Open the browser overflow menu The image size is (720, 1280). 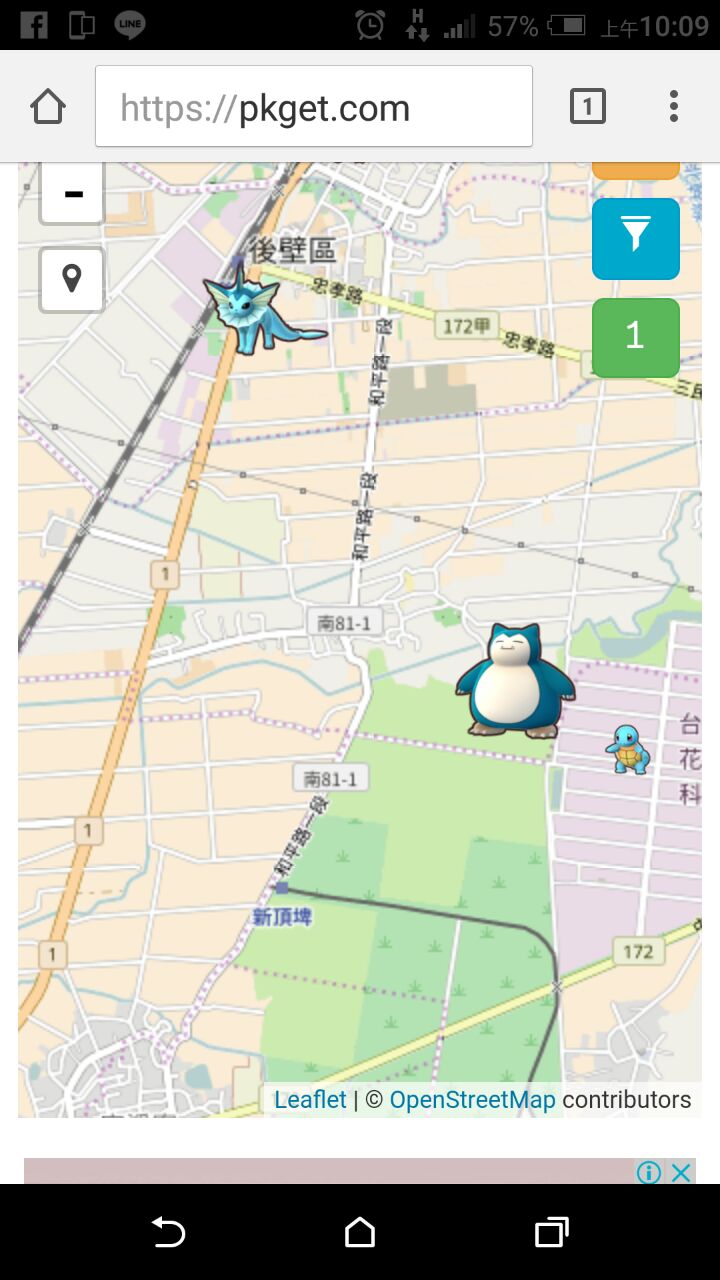point(674,106)
